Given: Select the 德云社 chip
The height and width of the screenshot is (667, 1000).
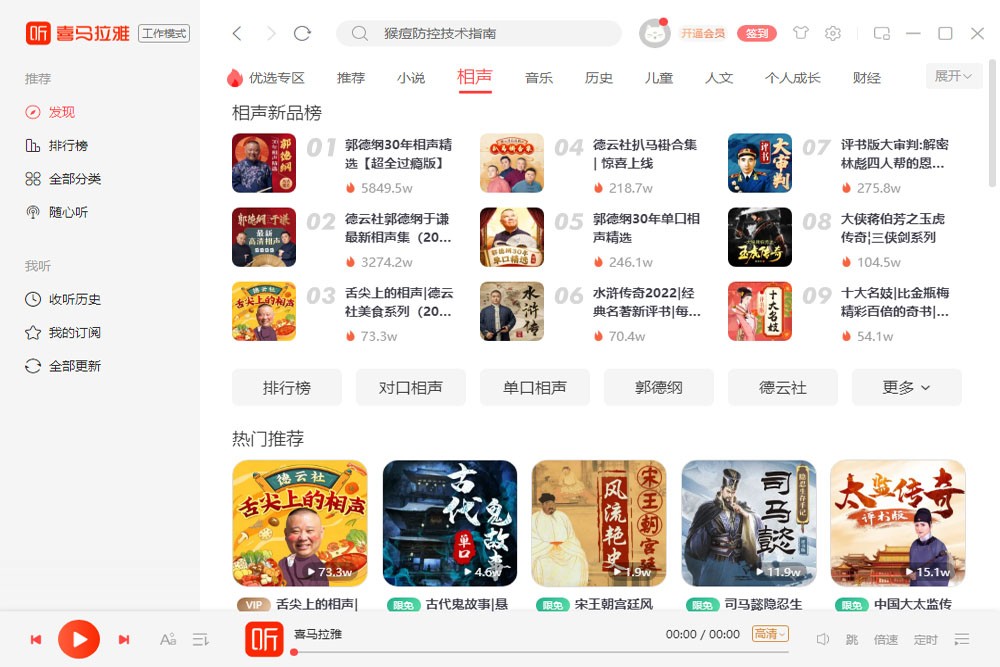Looking at the screenshot, I should (x=783, y=387).
